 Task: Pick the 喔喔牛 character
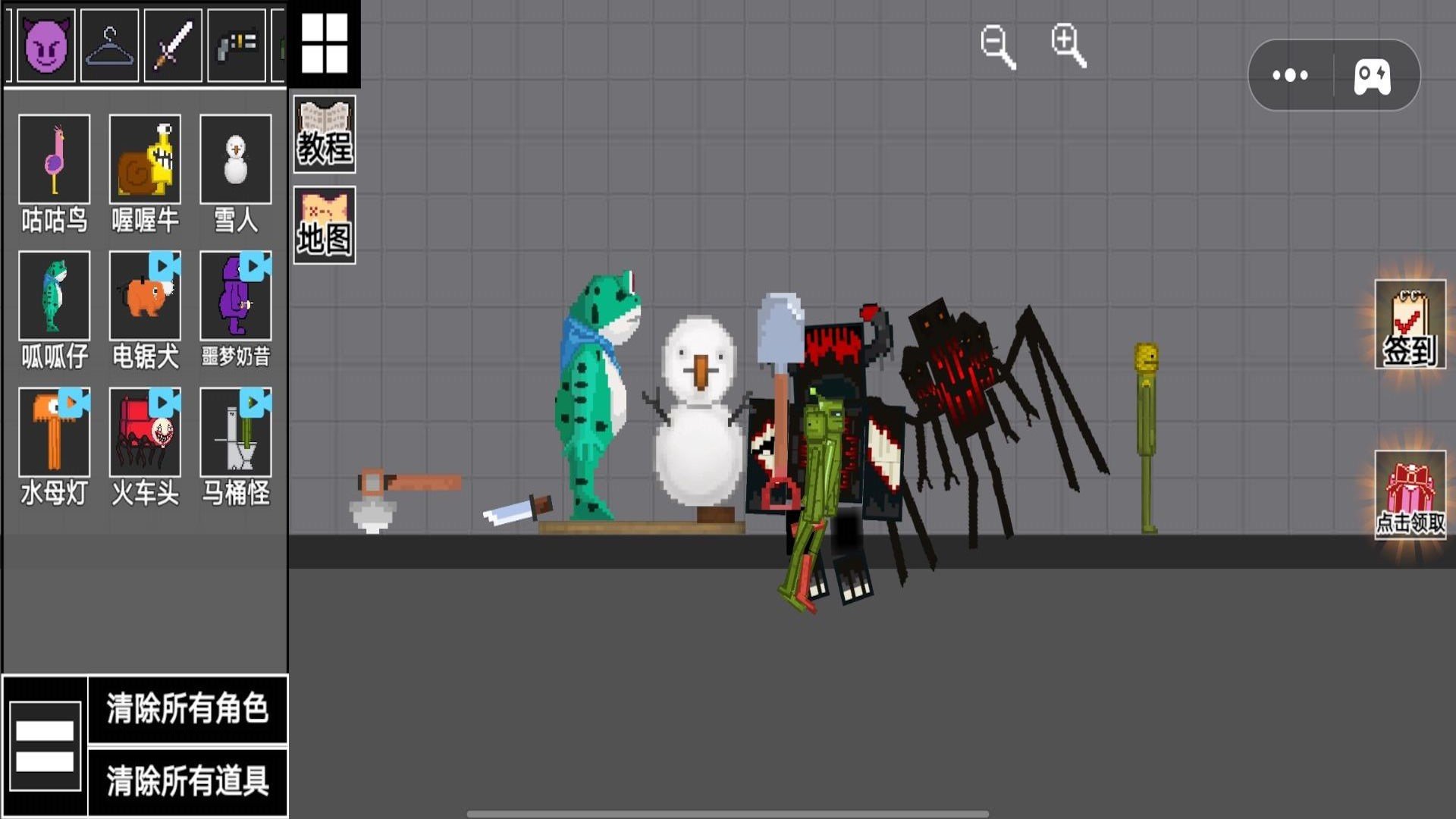point(145,173)
